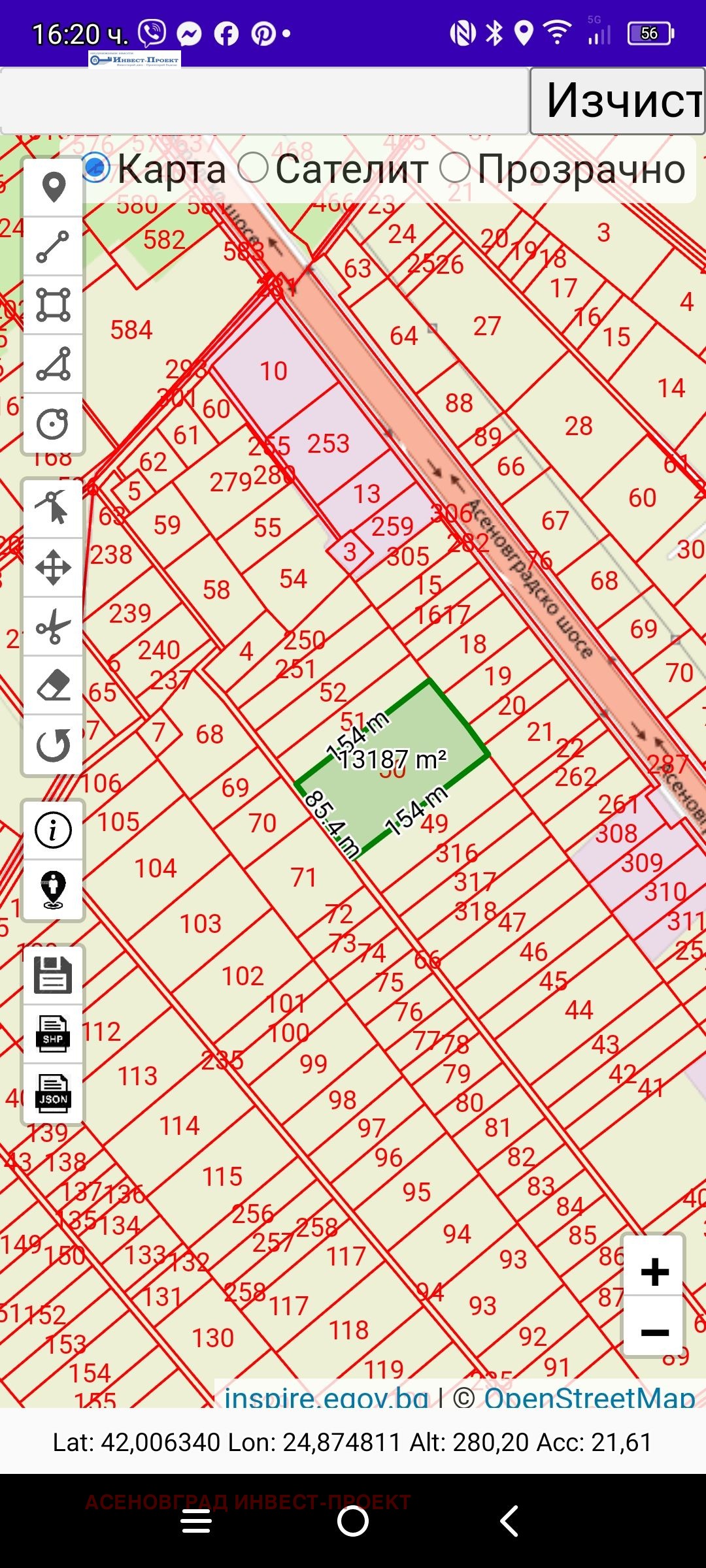706x1568 pixels.
Task: Activate the scissors cut tool
Action: pyautogui.click(x=53, y=627)
